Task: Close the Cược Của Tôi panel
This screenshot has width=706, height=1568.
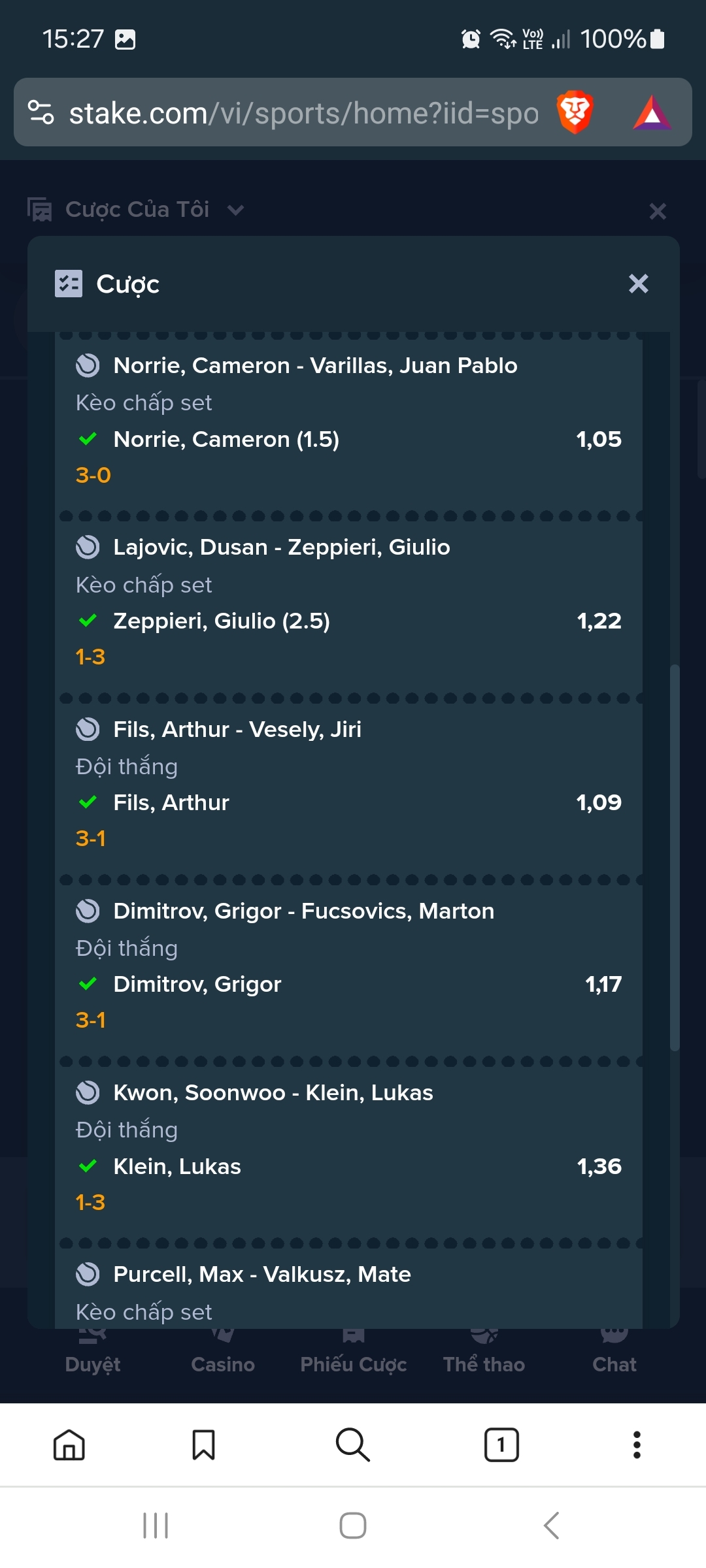Action: pos(658,211)
